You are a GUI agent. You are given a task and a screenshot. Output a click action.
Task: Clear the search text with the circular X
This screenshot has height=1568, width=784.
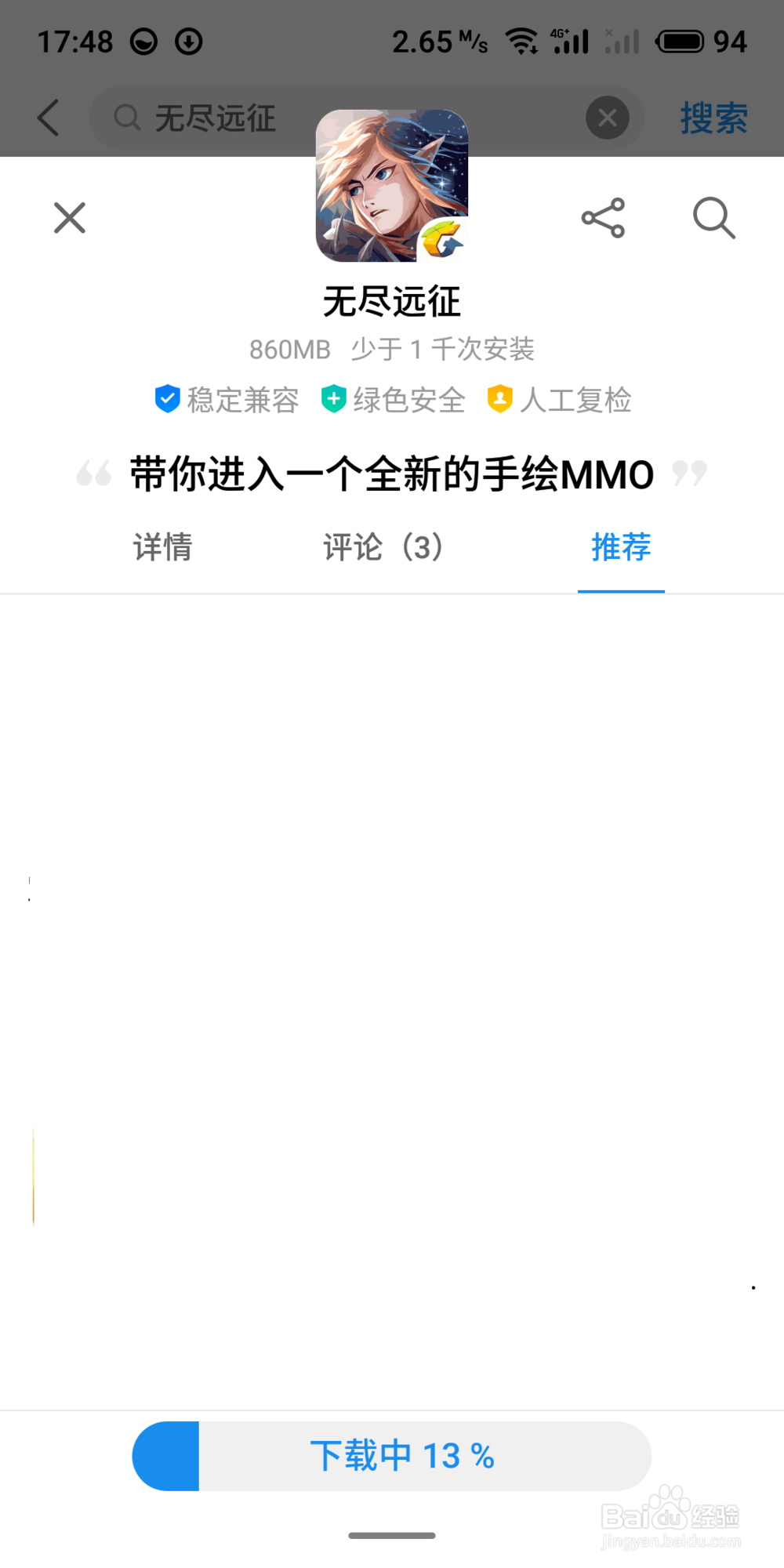point(608,118)
